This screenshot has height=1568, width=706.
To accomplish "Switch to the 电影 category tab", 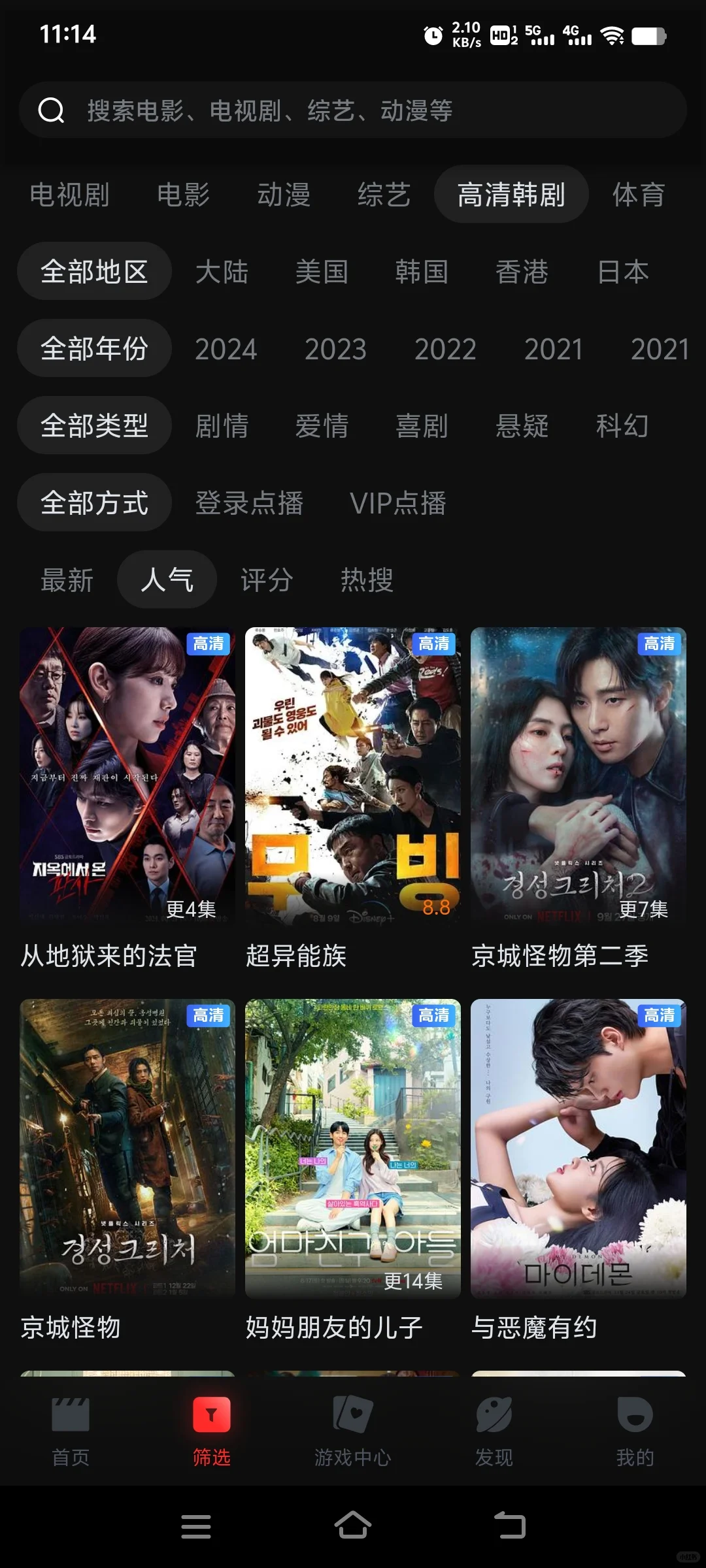I will (x=183, y=195).
